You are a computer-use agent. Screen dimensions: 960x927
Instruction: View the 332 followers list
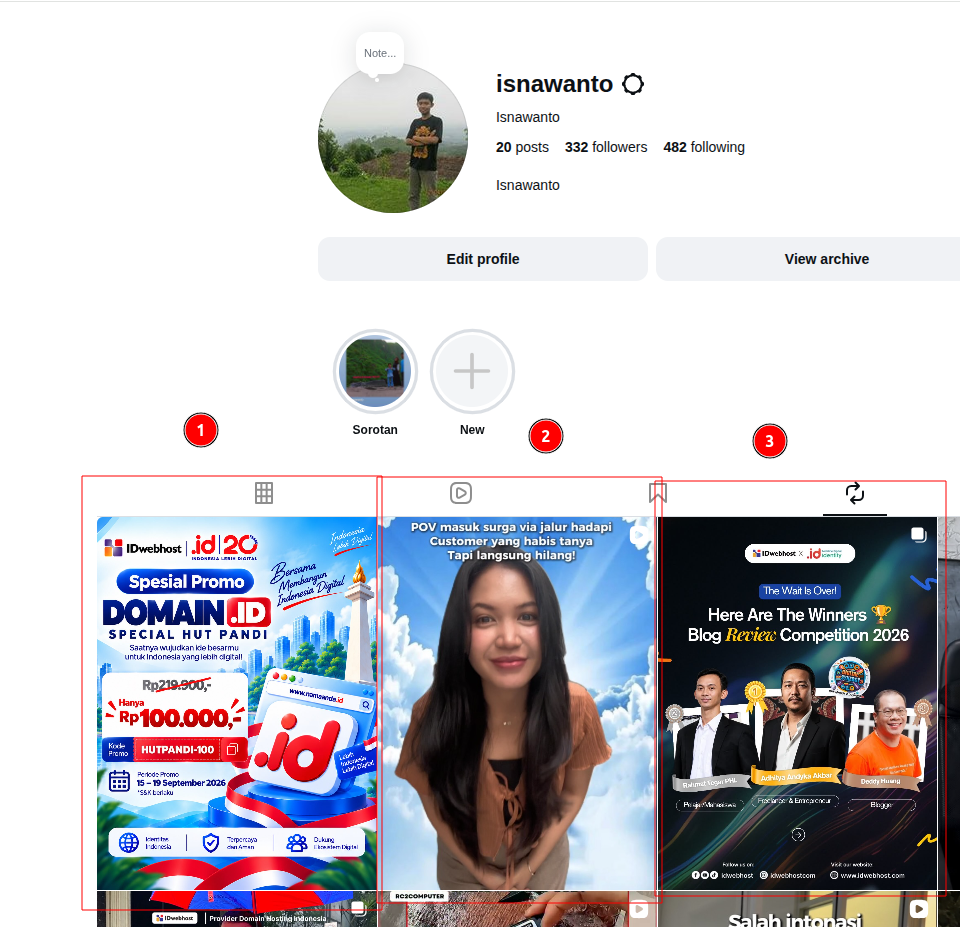click(606, 148)
